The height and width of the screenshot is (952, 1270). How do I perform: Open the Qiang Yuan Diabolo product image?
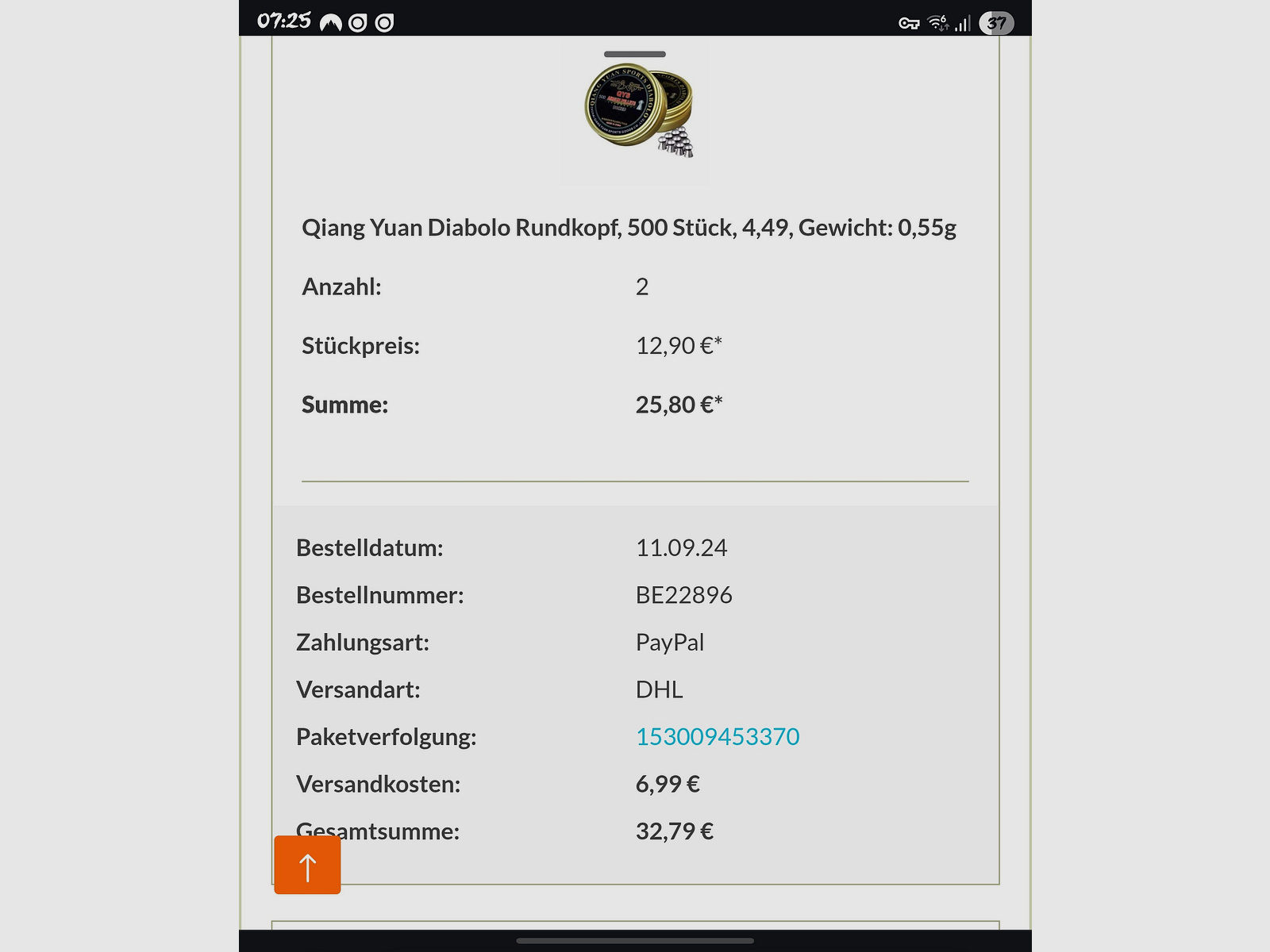(637, 111)
